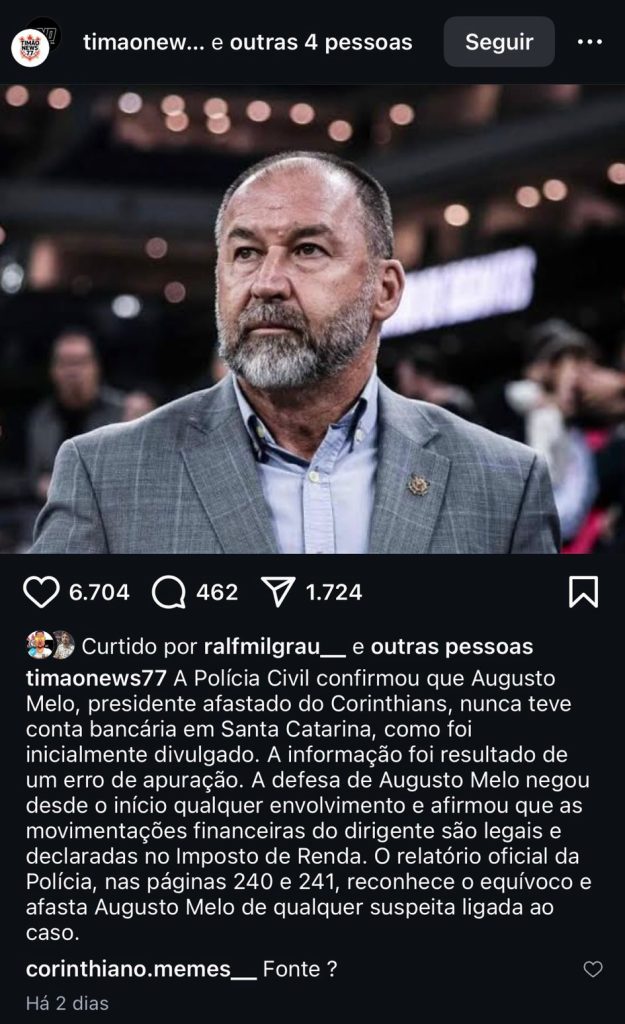Screen dimensions: 625x1024
Task: View the post collaborators in header
Action: click(320, 43)
